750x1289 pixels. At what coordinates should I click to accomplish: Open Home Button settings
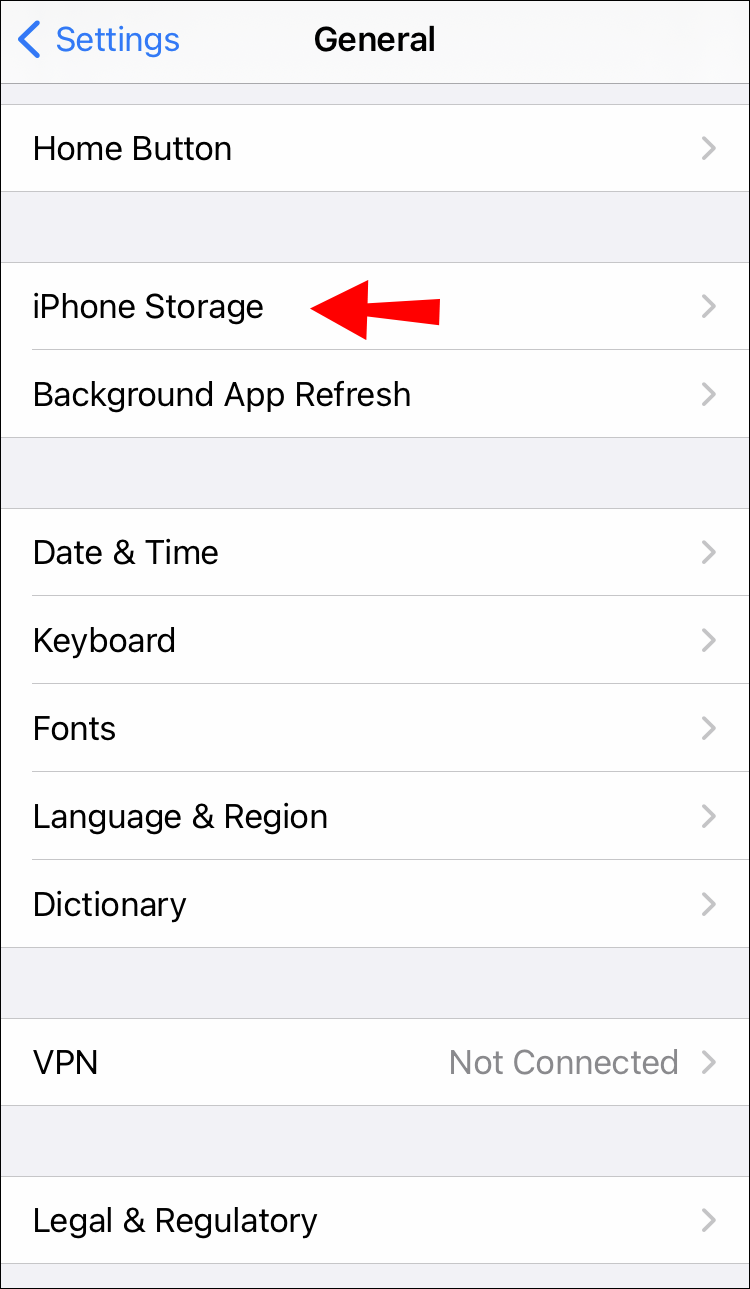tap(375, 149)
